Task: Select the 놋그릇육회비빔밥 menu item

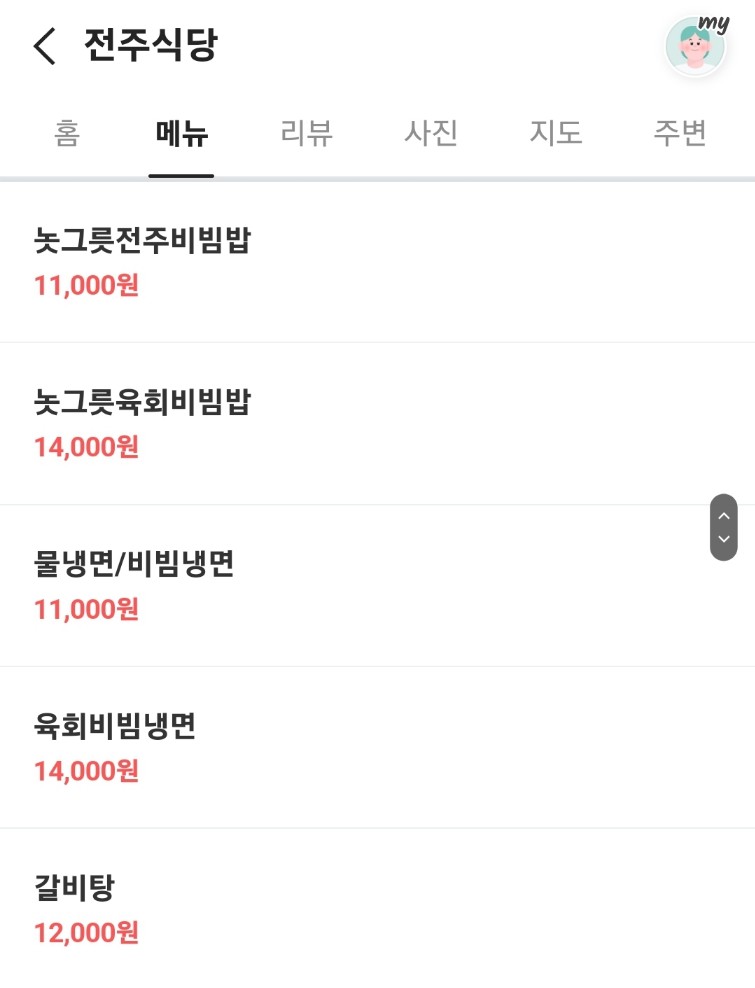Action: pyautogui.click(x=142, y=403)
